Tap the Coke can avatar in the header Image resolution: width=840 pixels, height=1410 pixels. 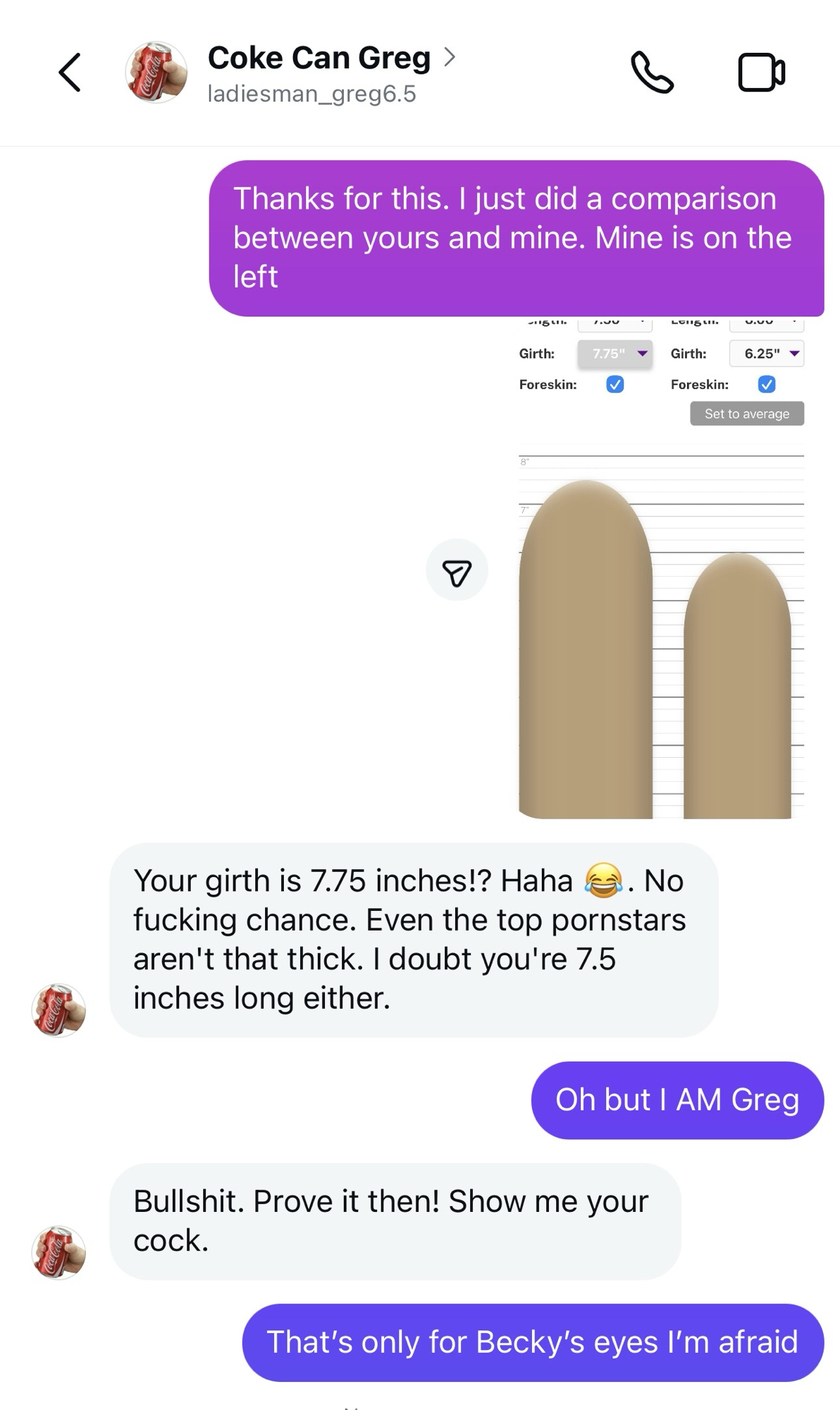coord(156,72)
